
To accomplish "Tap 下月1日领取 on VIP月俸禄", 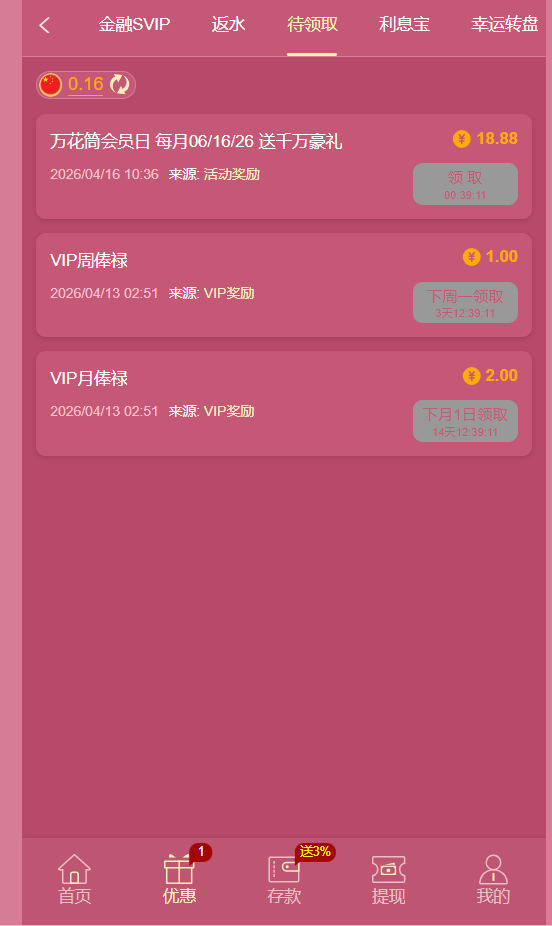I will (x=465, y=421).
